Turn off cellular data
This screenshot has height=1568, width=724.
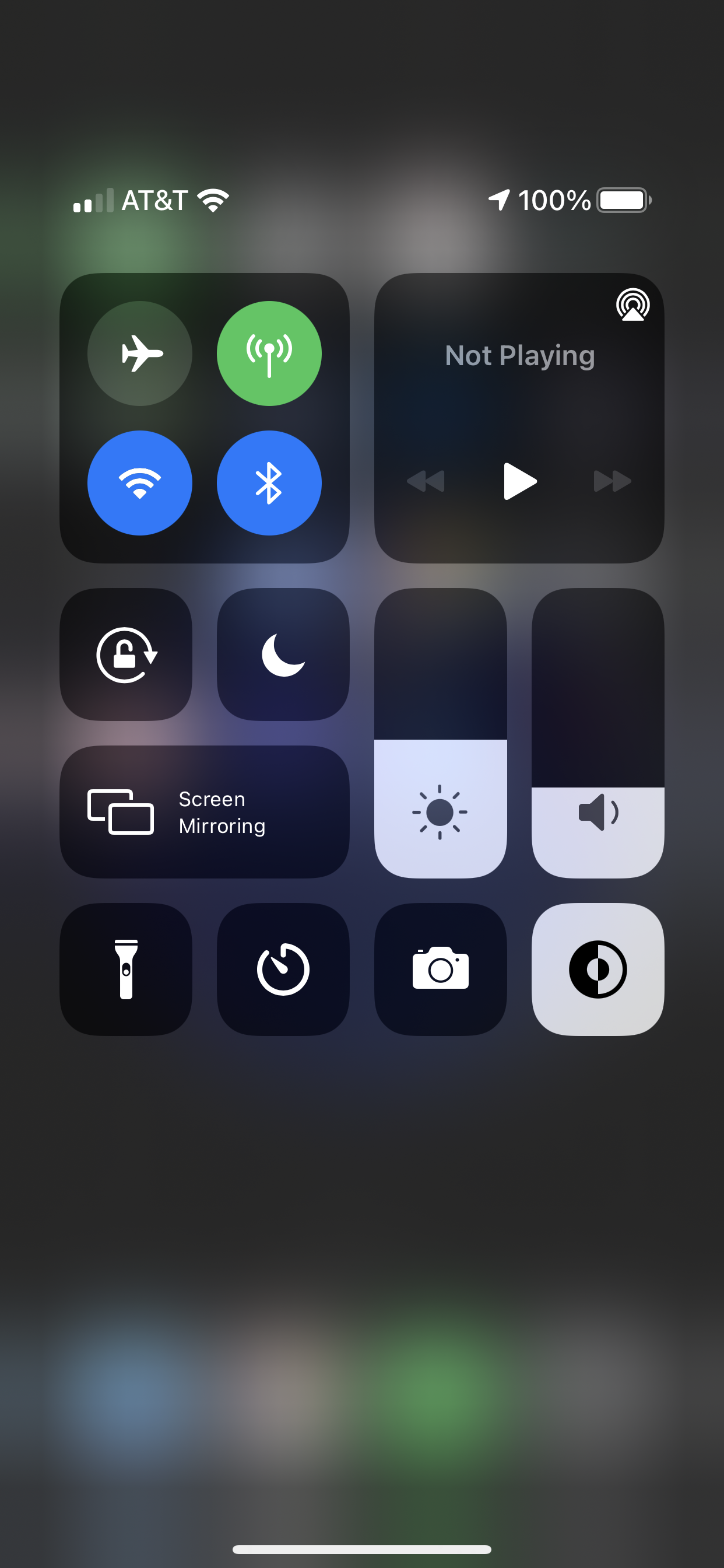269,353
